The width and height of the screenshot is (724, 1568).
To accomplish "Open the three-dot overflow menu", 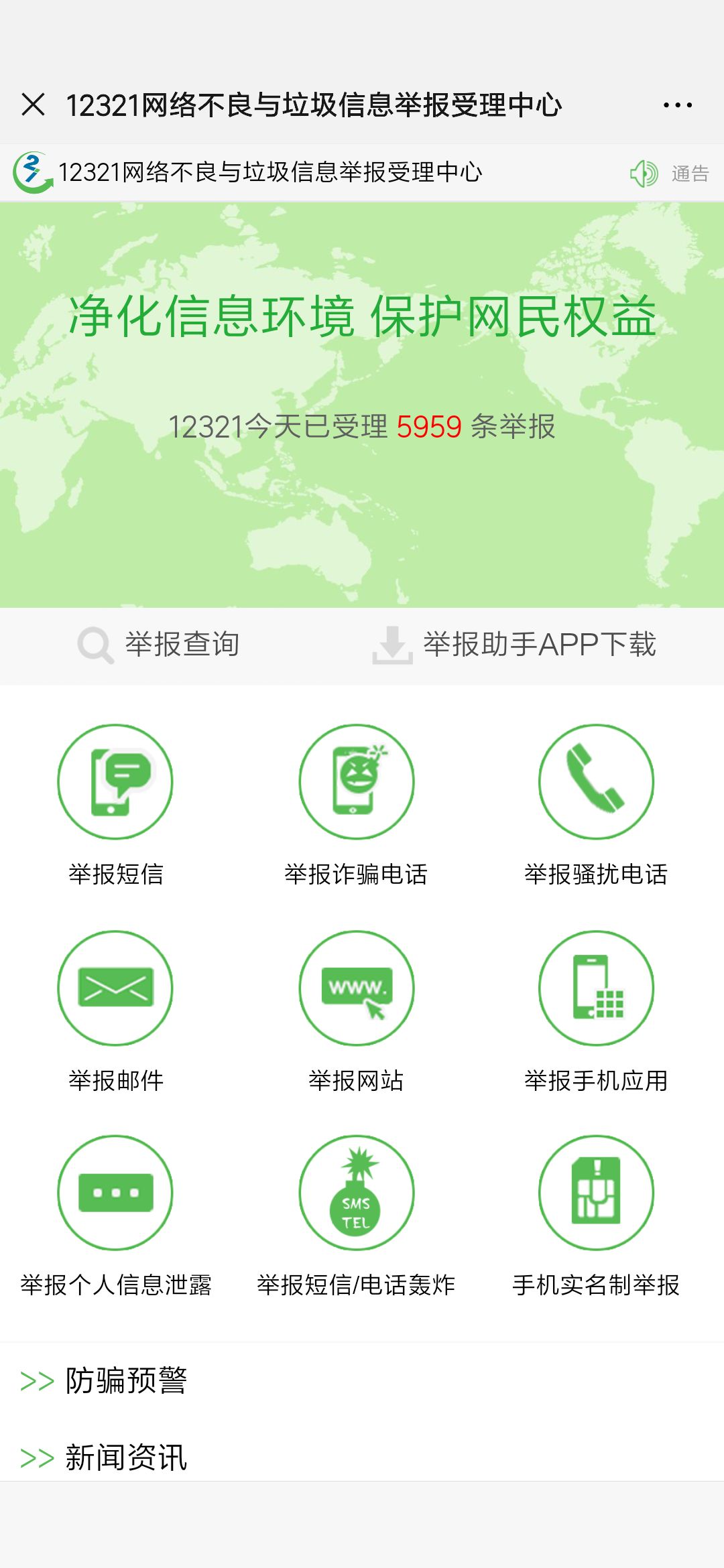I will pos(677,105).
